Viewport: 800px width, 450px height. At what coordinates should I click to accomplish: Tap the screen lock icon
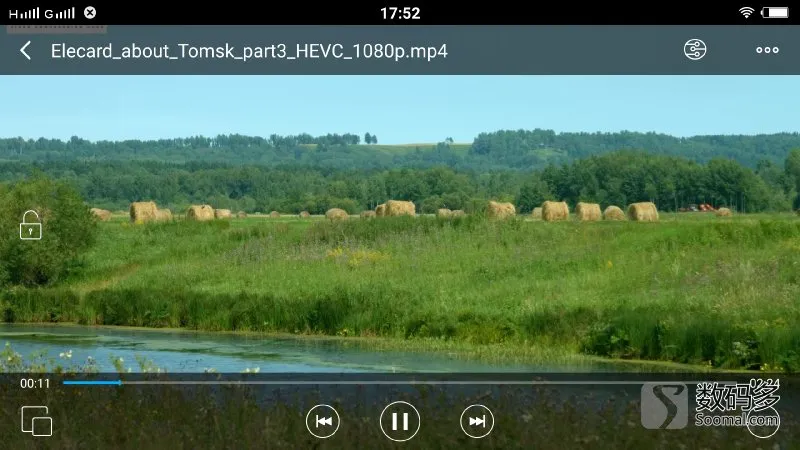[31, 225]
